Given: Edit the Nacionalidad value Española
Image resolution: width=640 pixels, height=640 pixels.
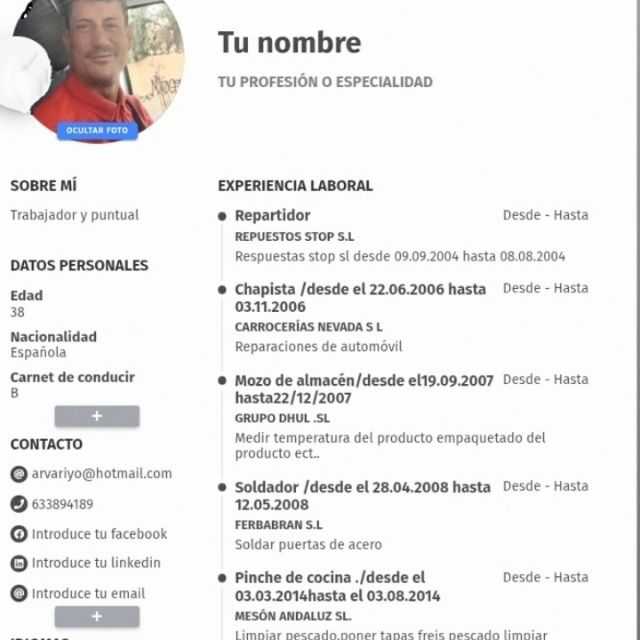Looking at the screenshot, I should 38,352.
